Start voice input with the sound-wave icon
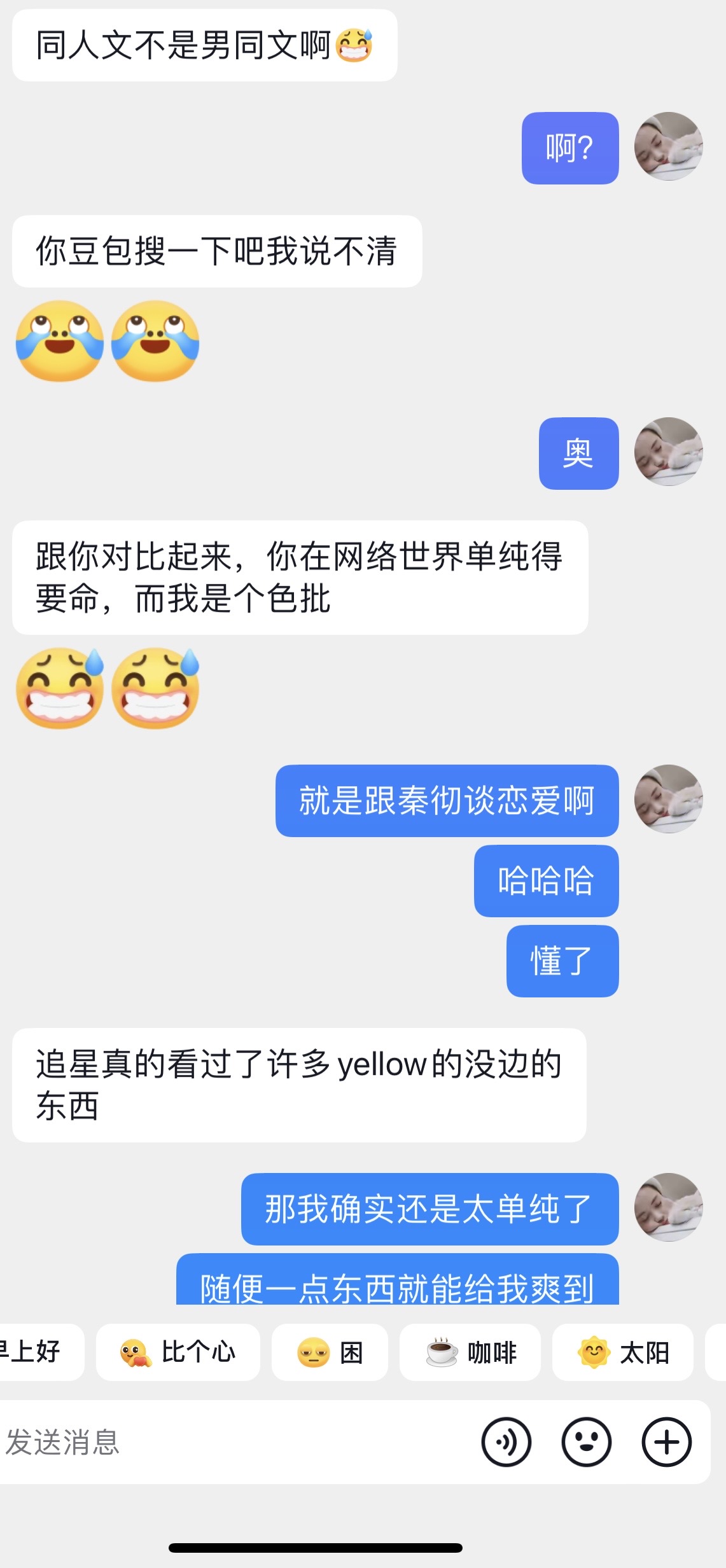Image resolution: width=726 pixels, height=1568 pixels. tap(506, 1442)
